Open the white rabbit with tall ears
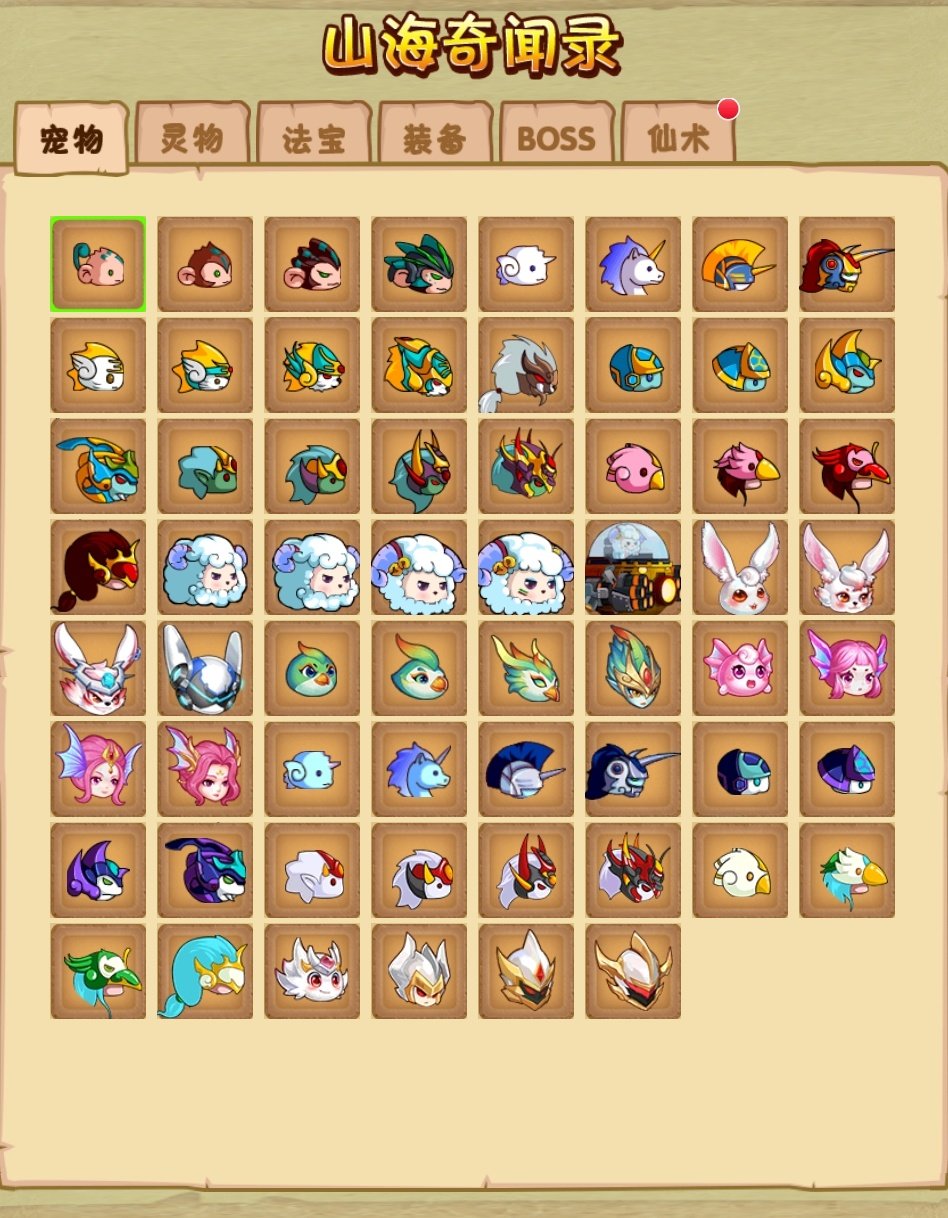Viewport: 948px width, 1218px height. coord(740,567)
